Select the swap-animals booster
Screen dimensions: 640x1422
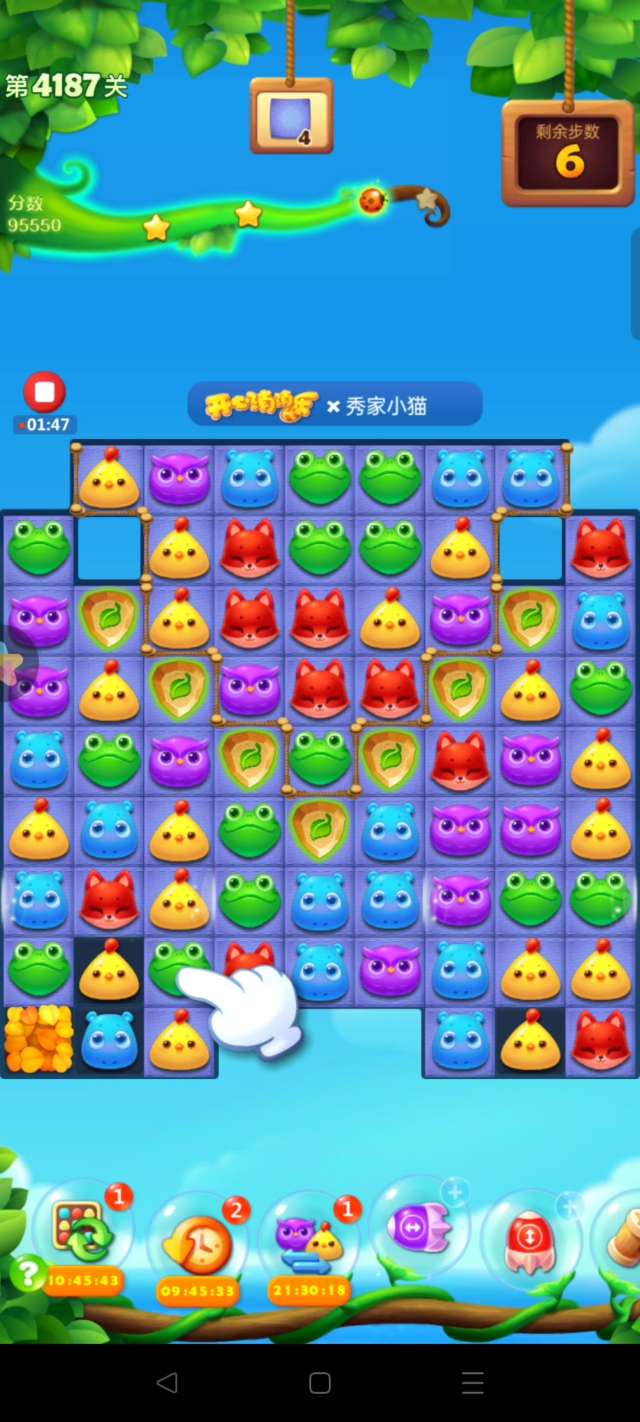click(309, 1240)
